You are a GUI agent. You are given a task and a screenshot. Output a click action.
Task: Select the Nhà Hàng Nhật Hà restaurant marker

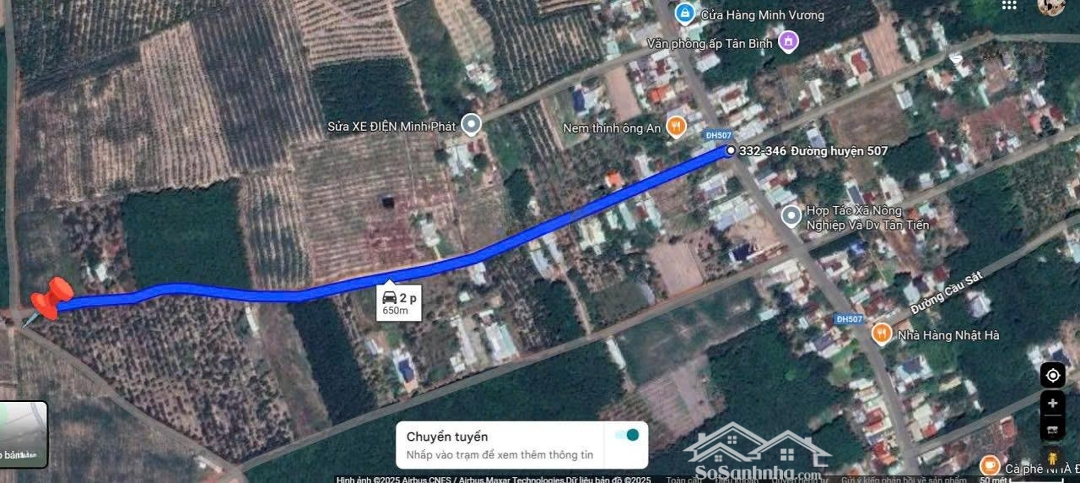click(882, 333)
